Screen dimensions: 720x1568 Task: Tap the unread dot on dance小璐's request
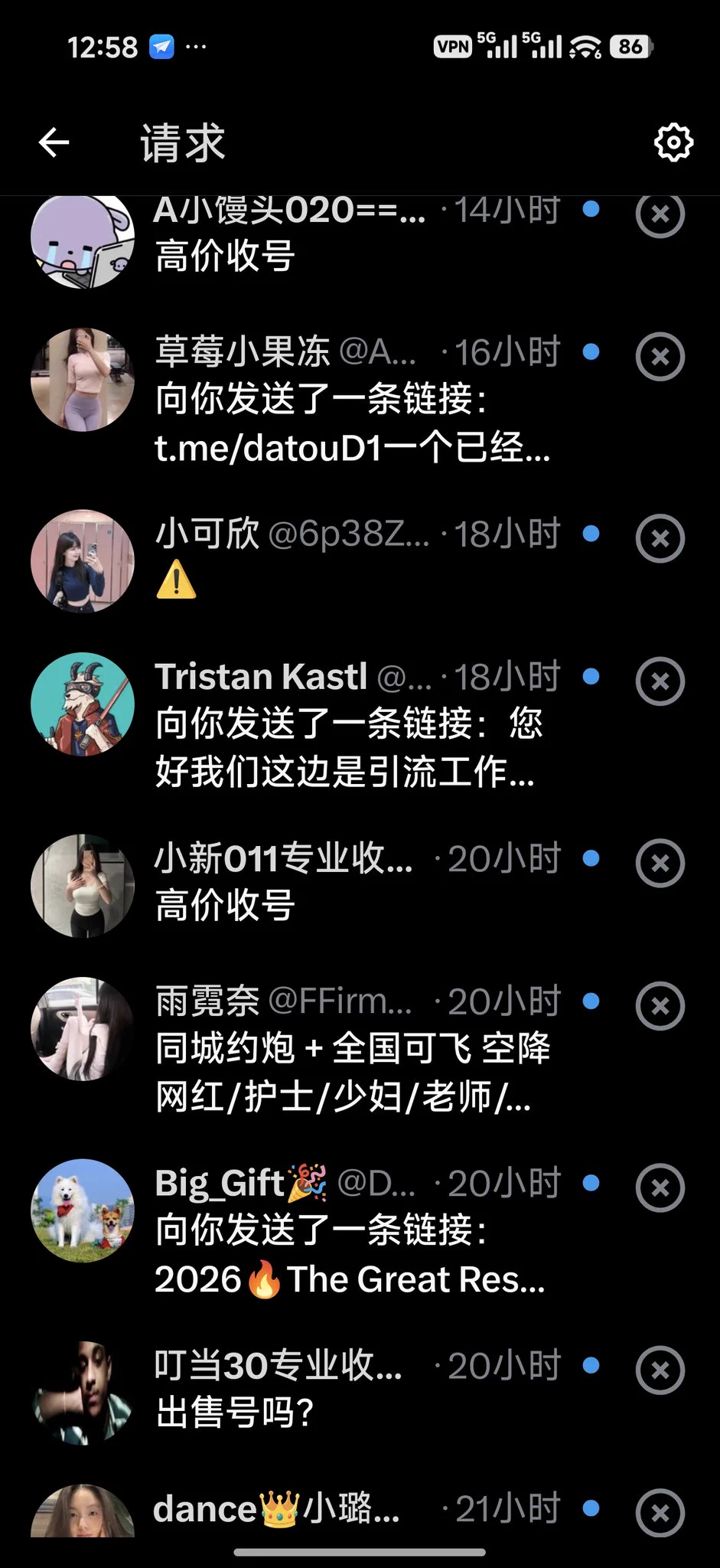pyautogui.click(x=591, y=1510)
